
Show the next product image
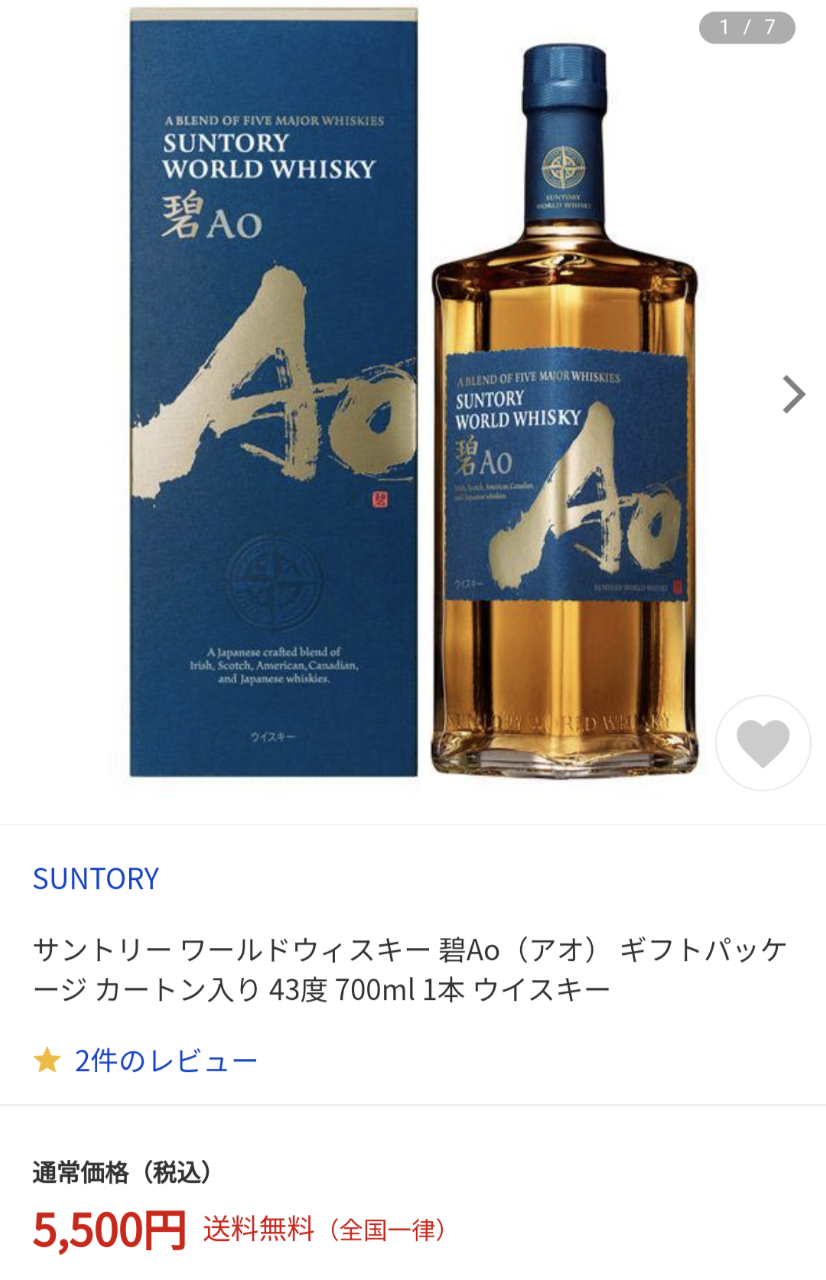point(793,394)
